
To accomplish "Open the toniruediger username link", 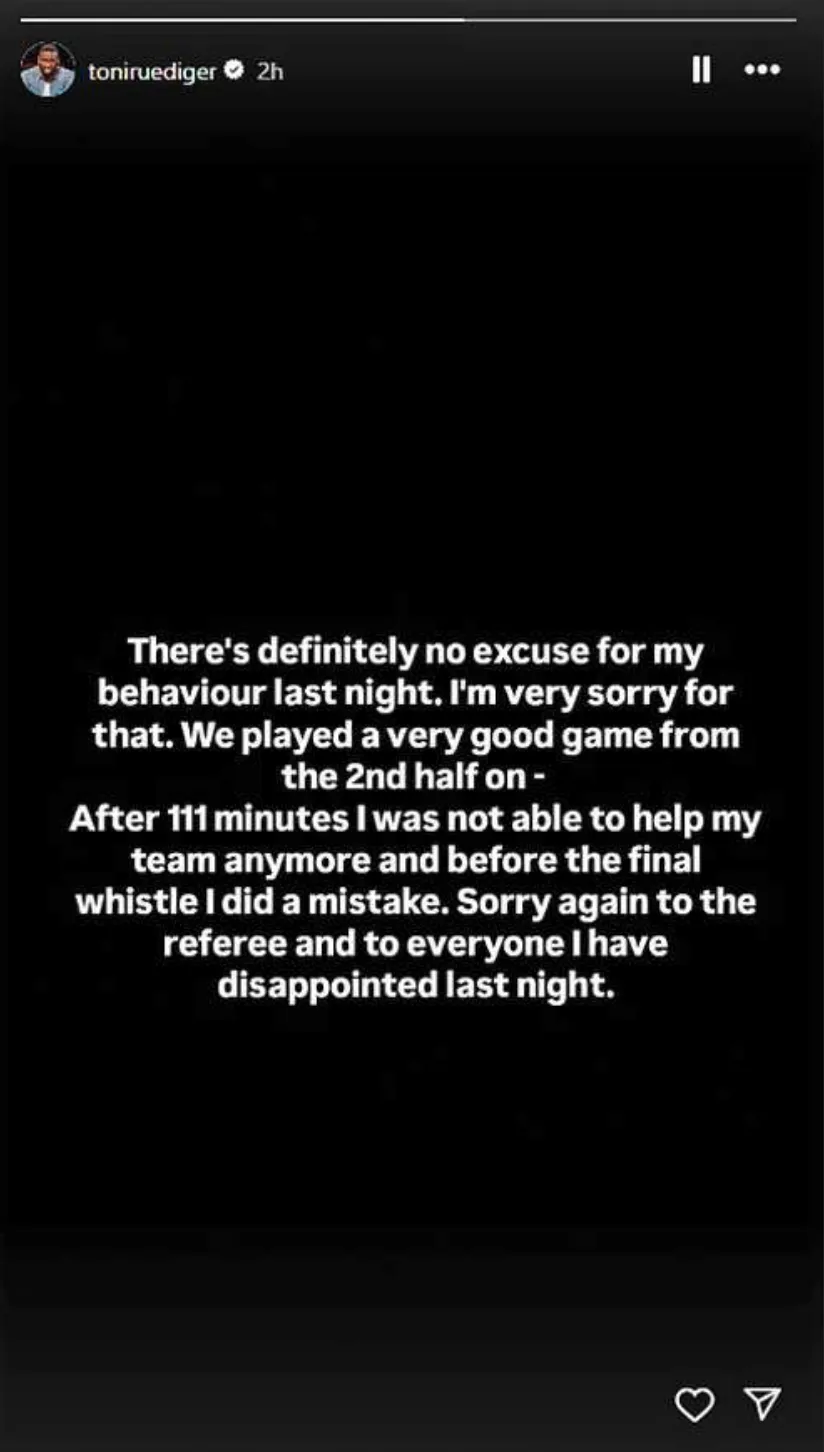I will point(152,71).
